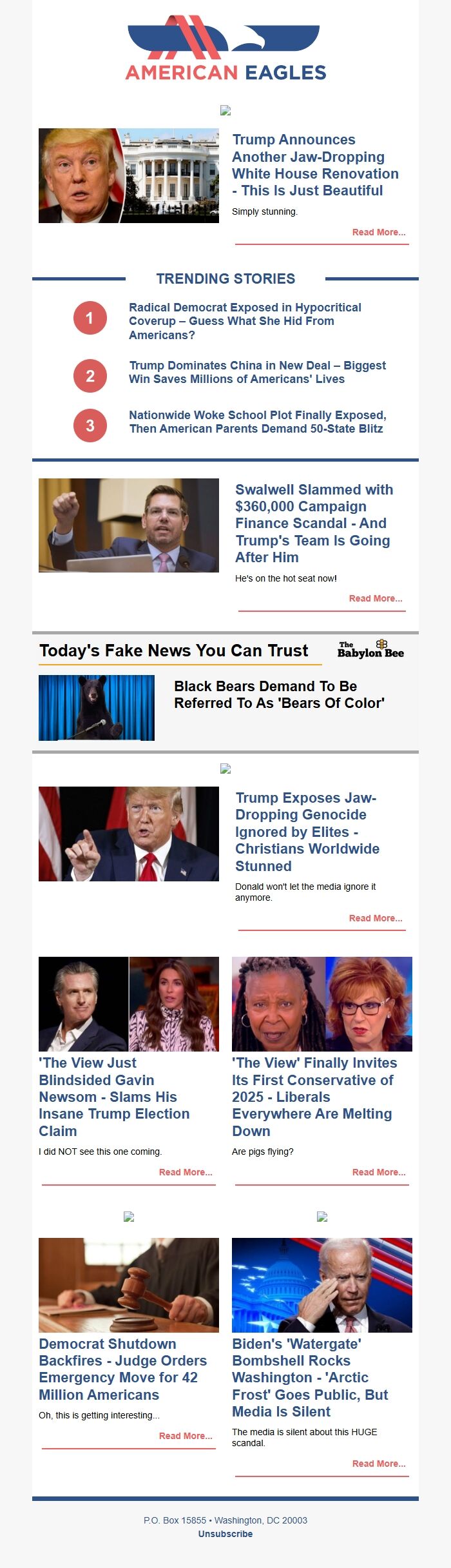The height and width of the screenshot is (1568, 451).
Task: Open the Trump Exposes Genocide headline
Action: (307, 832)
